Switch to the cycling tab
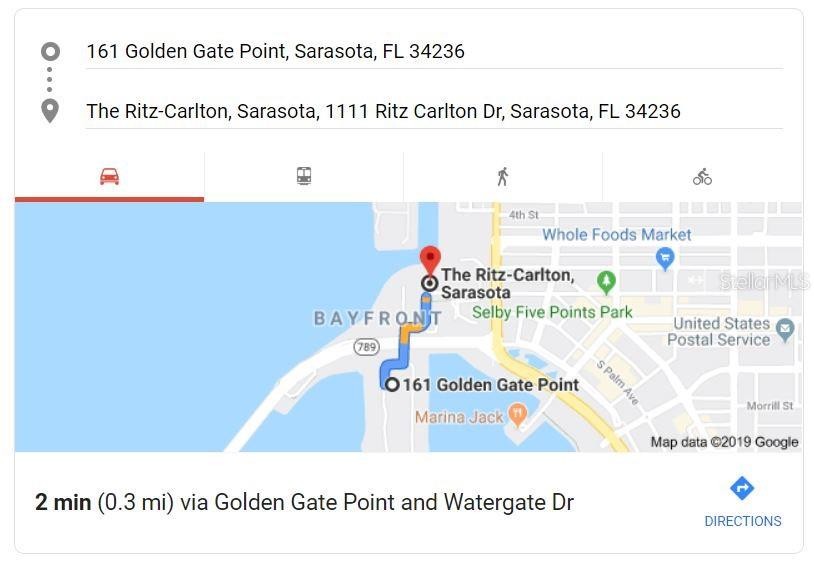 702,177
